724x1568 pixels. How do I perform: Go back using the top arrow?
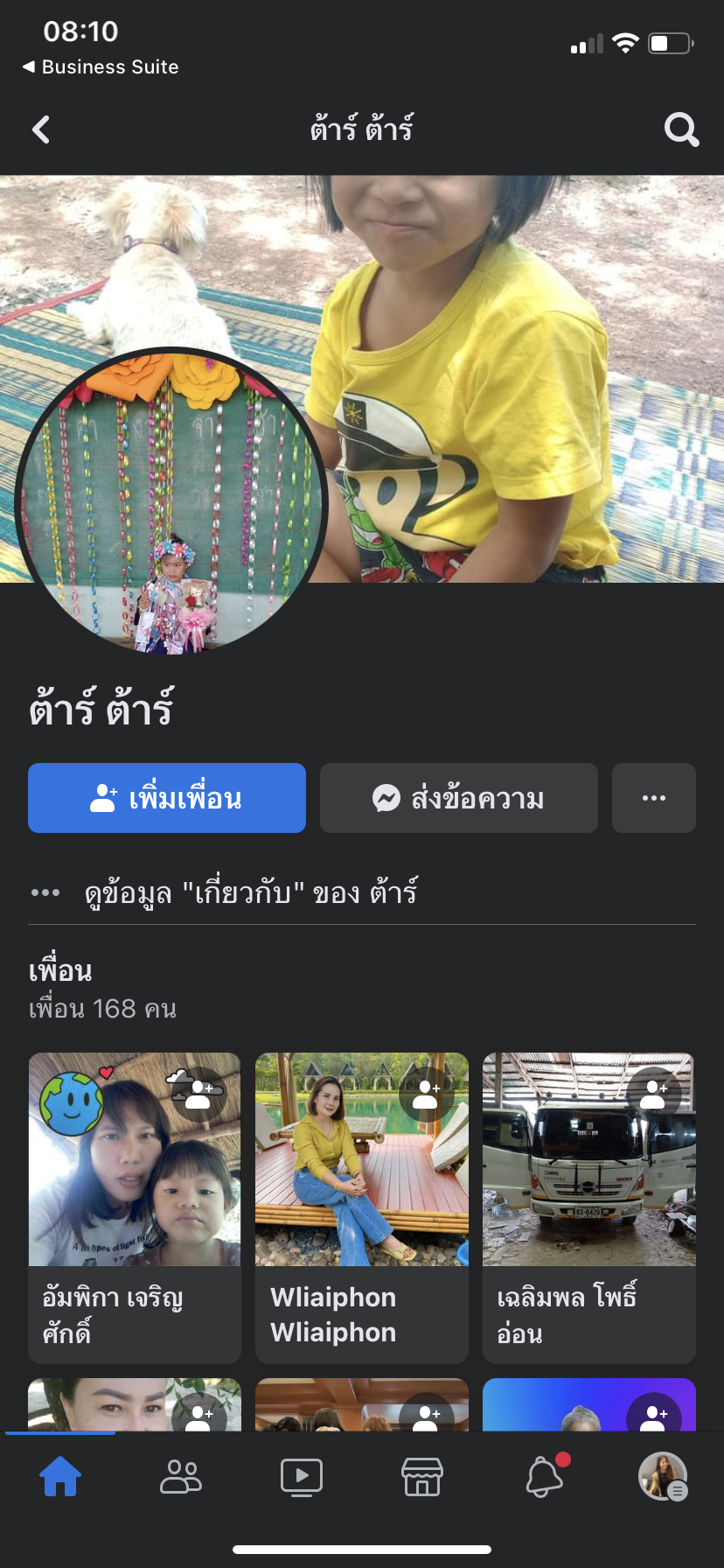click(41, 129)
